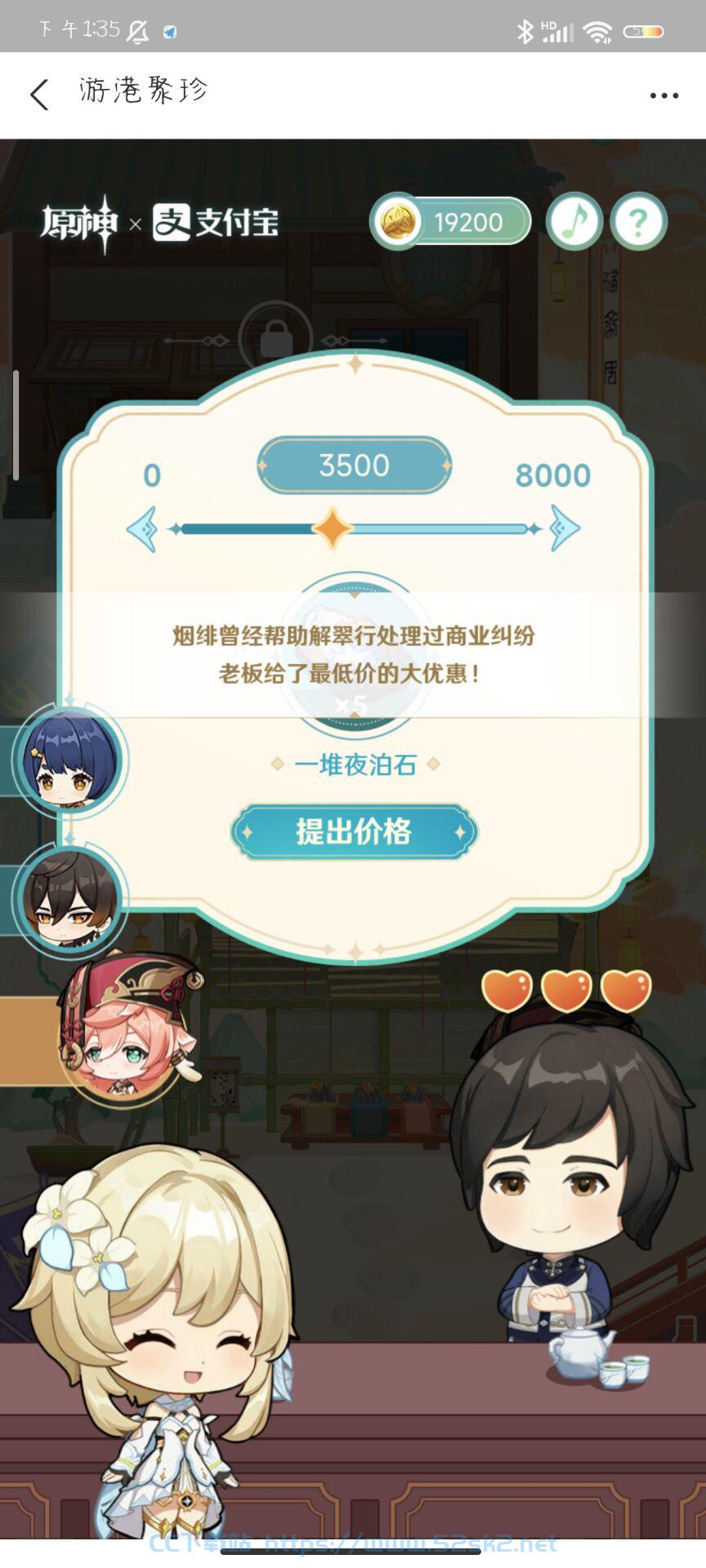Toggle the music note button
706x1568 pixels.
574,221
